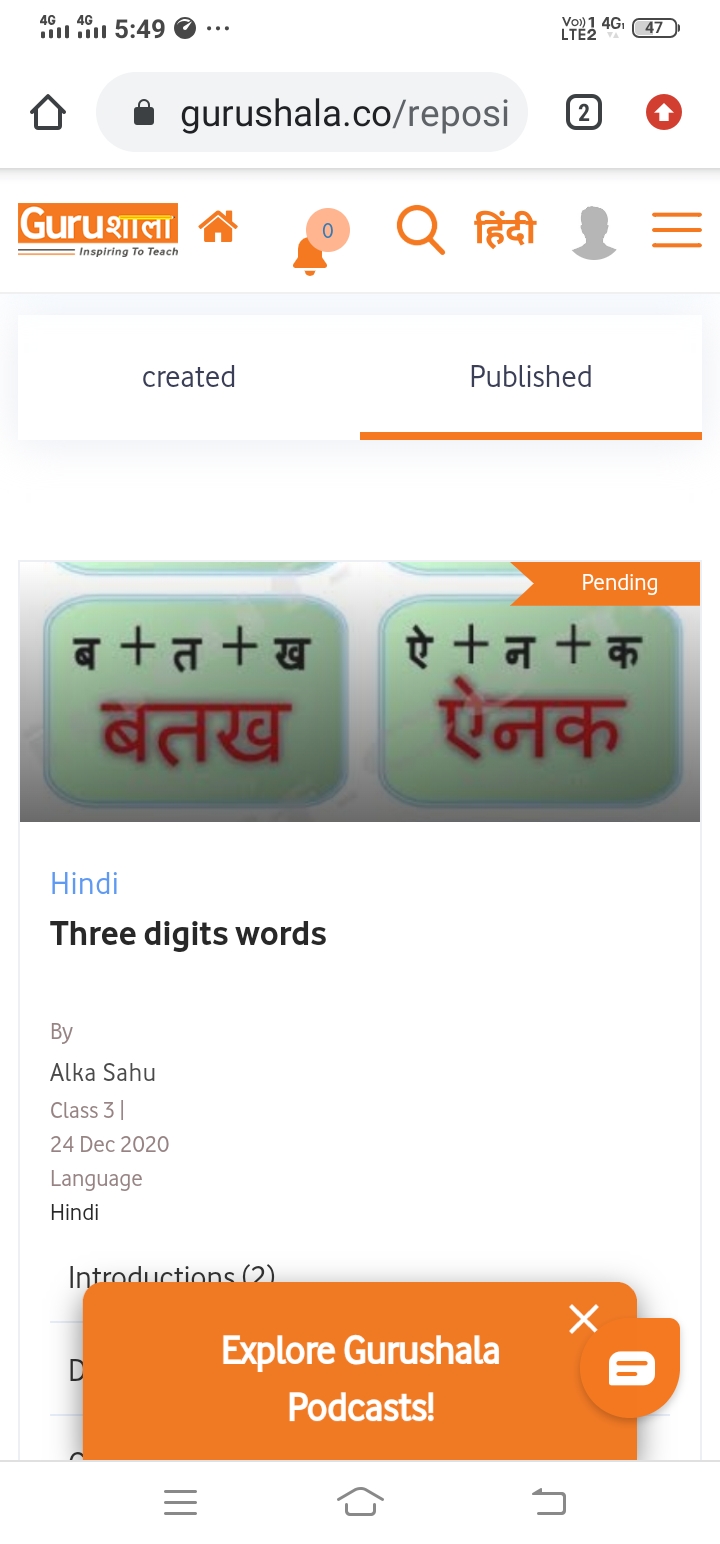Open the Three digits words card image
This screenshot has height=1544, width=720.
[360, 692]
